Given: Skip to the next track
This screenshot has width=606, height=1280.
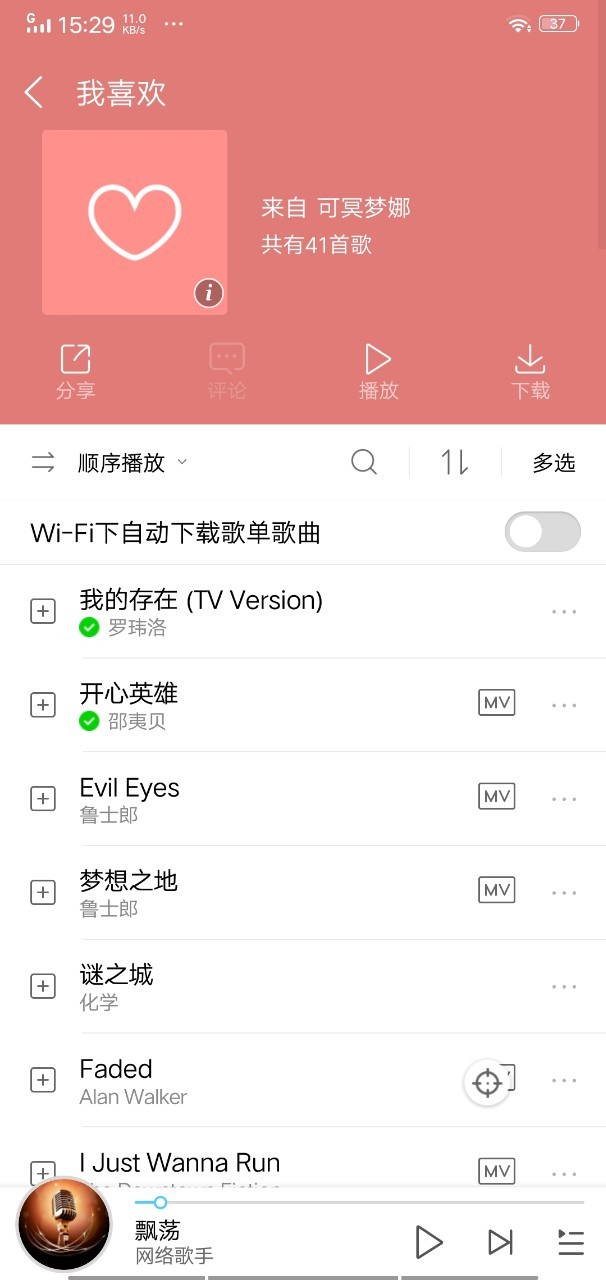Looking at the screenshot, I should 500,1242.
